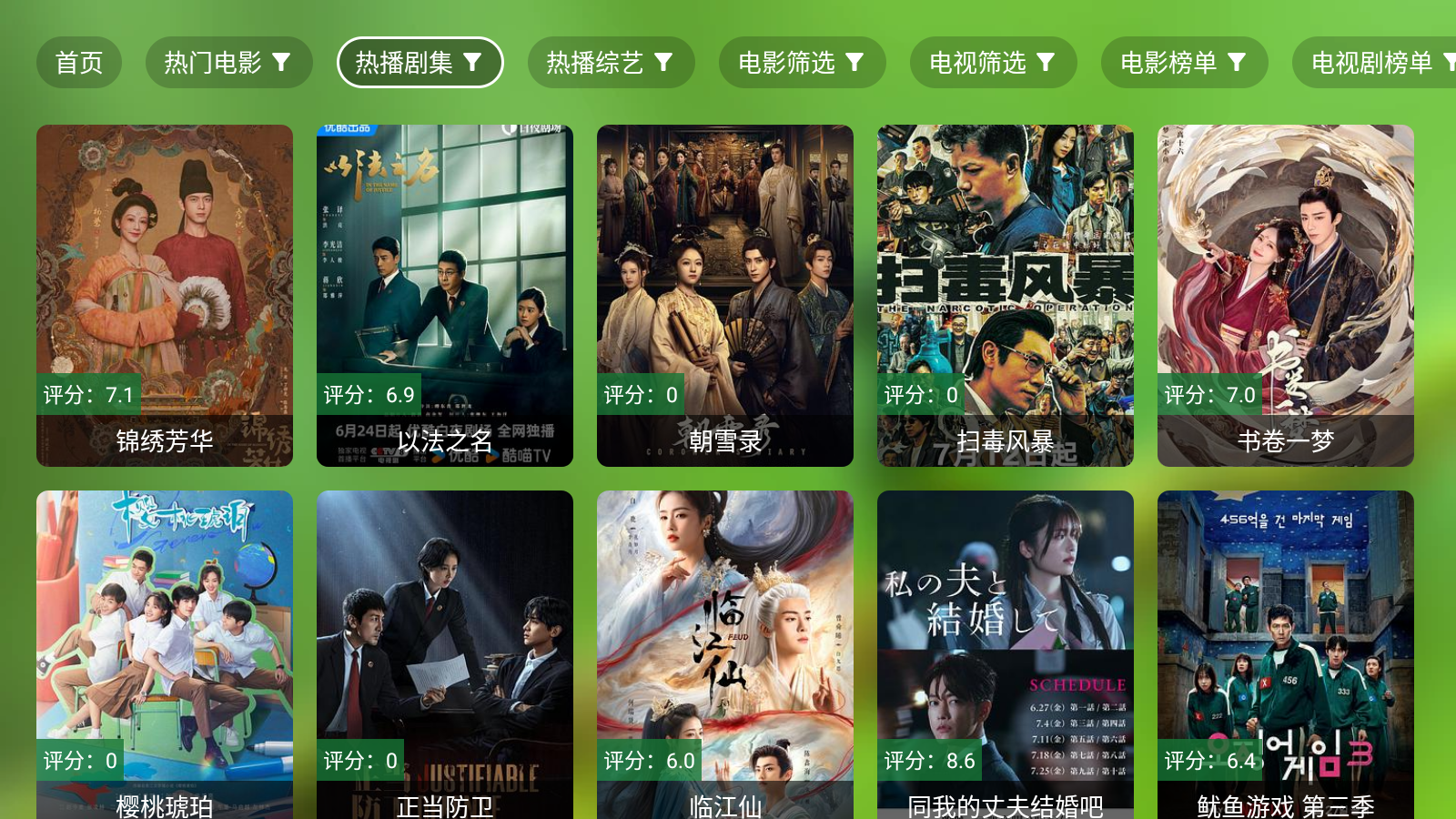The height and width of the screenshot is (819, 1456).
Task: Switch to 热播综艺 tab
Action: [x=611, y=63]
